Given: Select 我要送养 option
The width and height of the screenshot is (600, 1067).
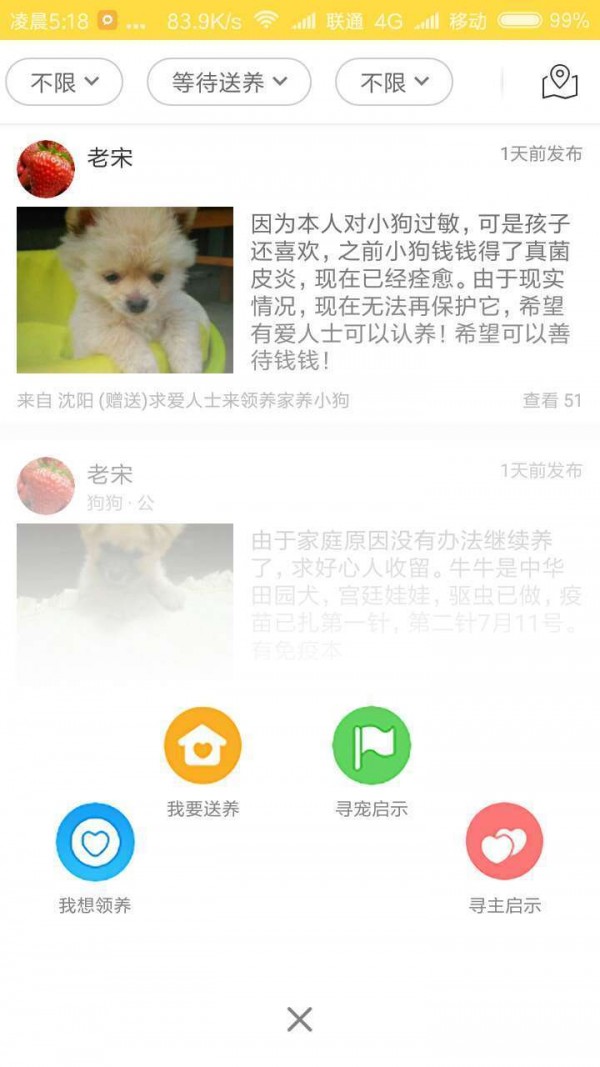Looking at the screenshot, I should click(x=203, y=746).
